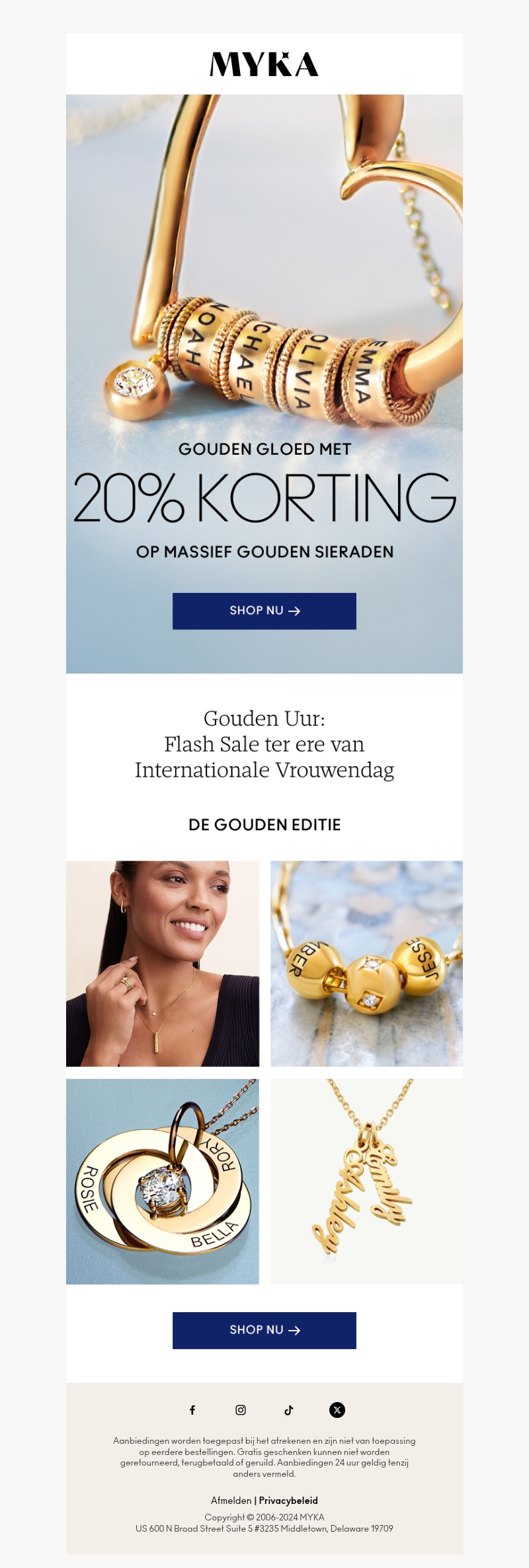Tap the Afmelden unsubscribe link
The image size is (529, 1568).
[x=231, y=1501]
